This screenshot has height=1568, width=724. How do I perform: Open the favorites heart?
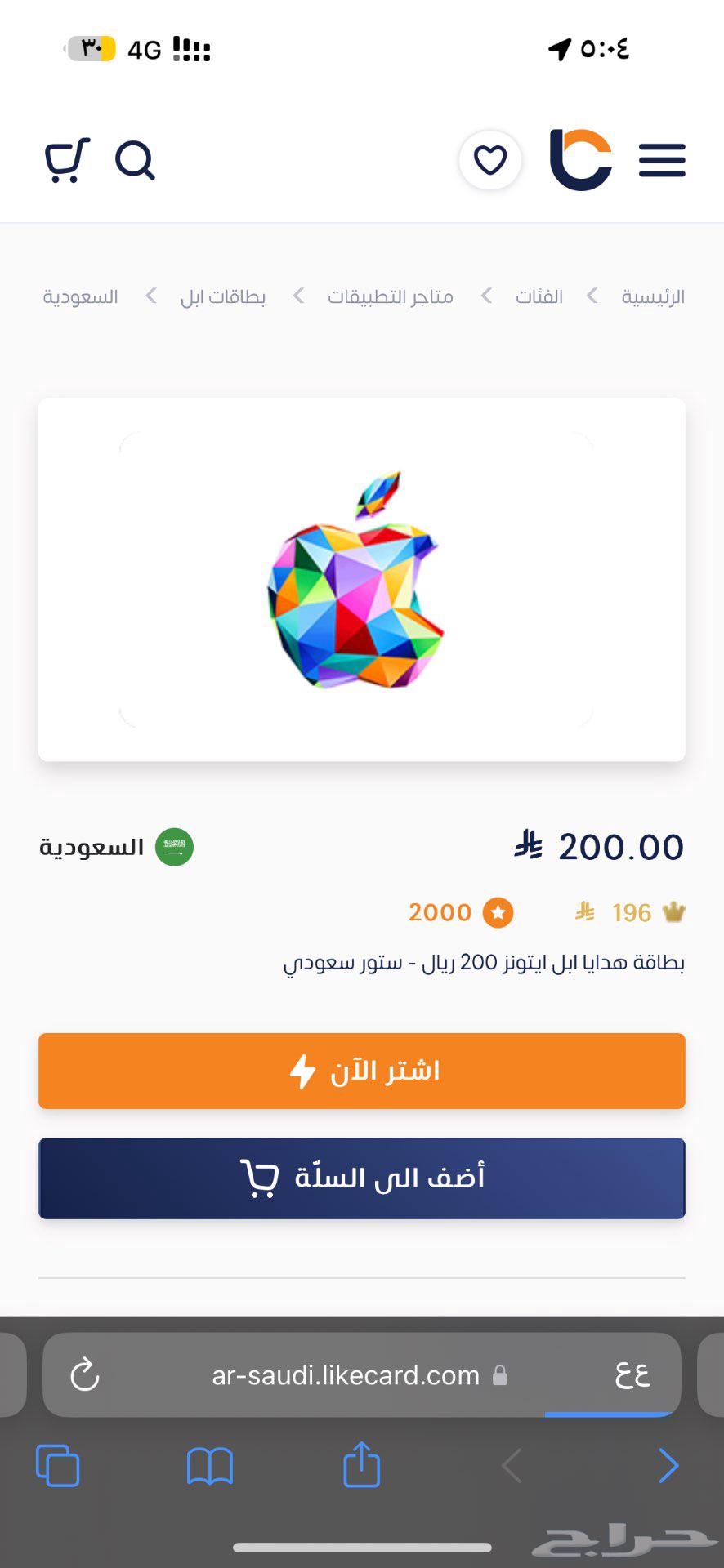tap(490, 160)
